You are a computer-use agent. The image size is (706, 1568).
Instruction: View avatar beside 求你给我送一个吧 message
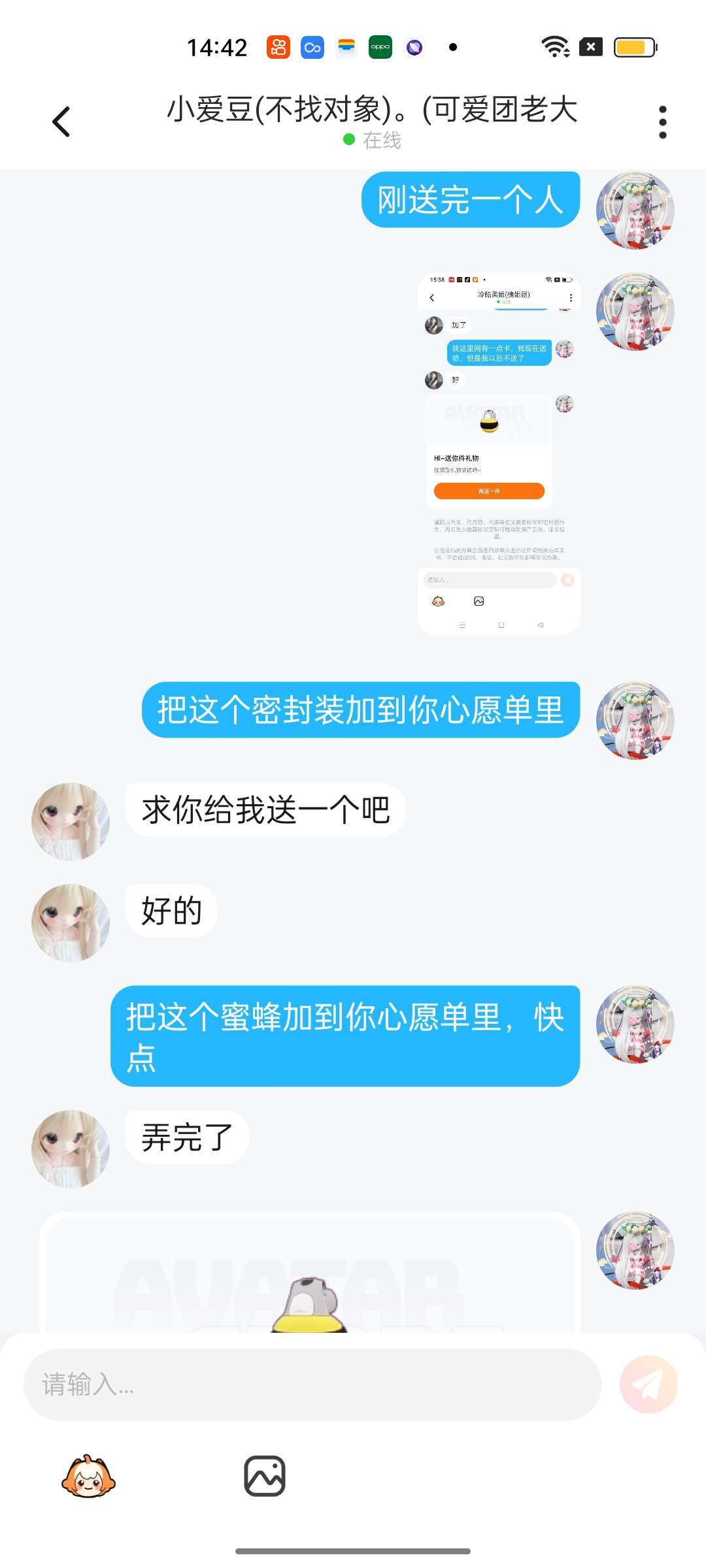[x=71, y=822]
